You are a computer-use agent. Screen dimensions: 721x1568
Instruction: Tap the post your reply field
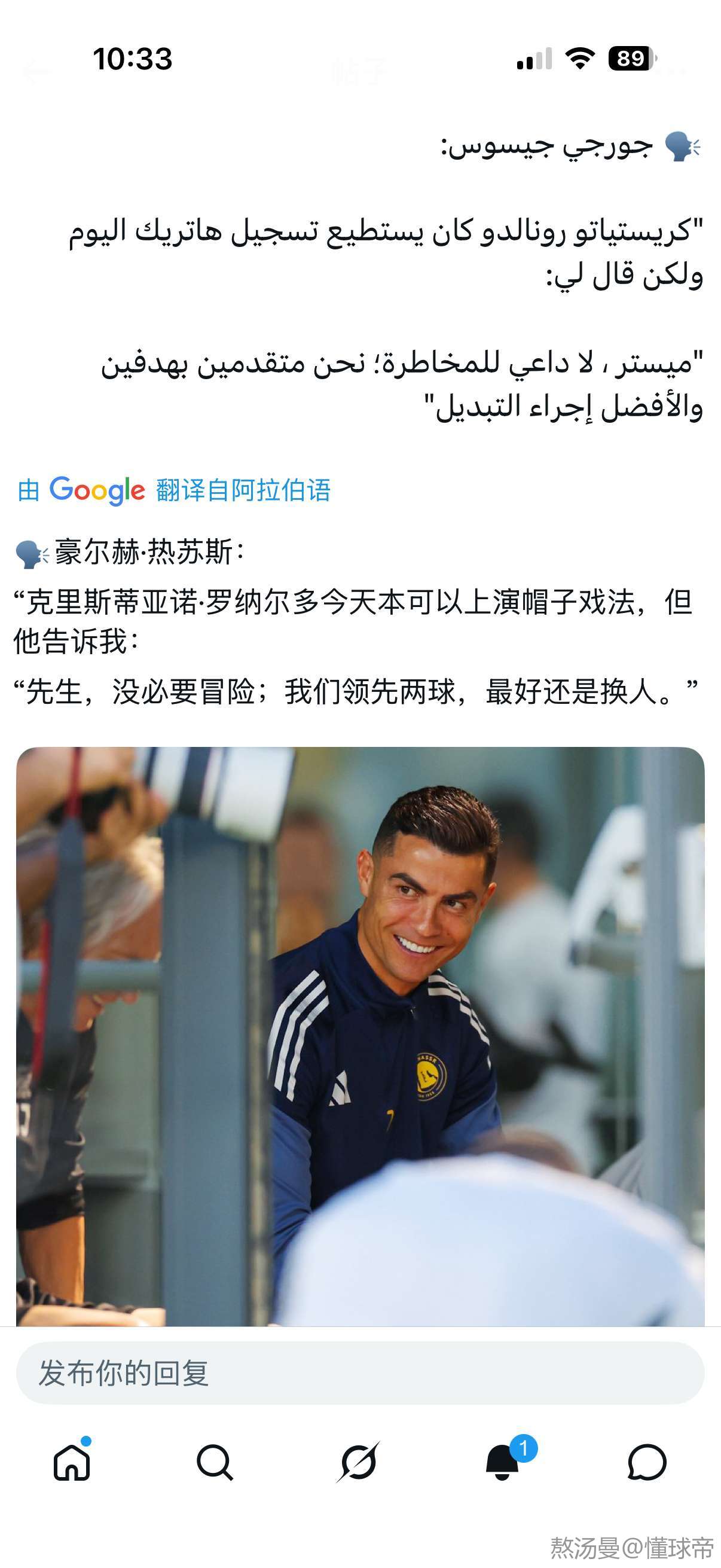pyautogui.click(x=360, y=1373)
